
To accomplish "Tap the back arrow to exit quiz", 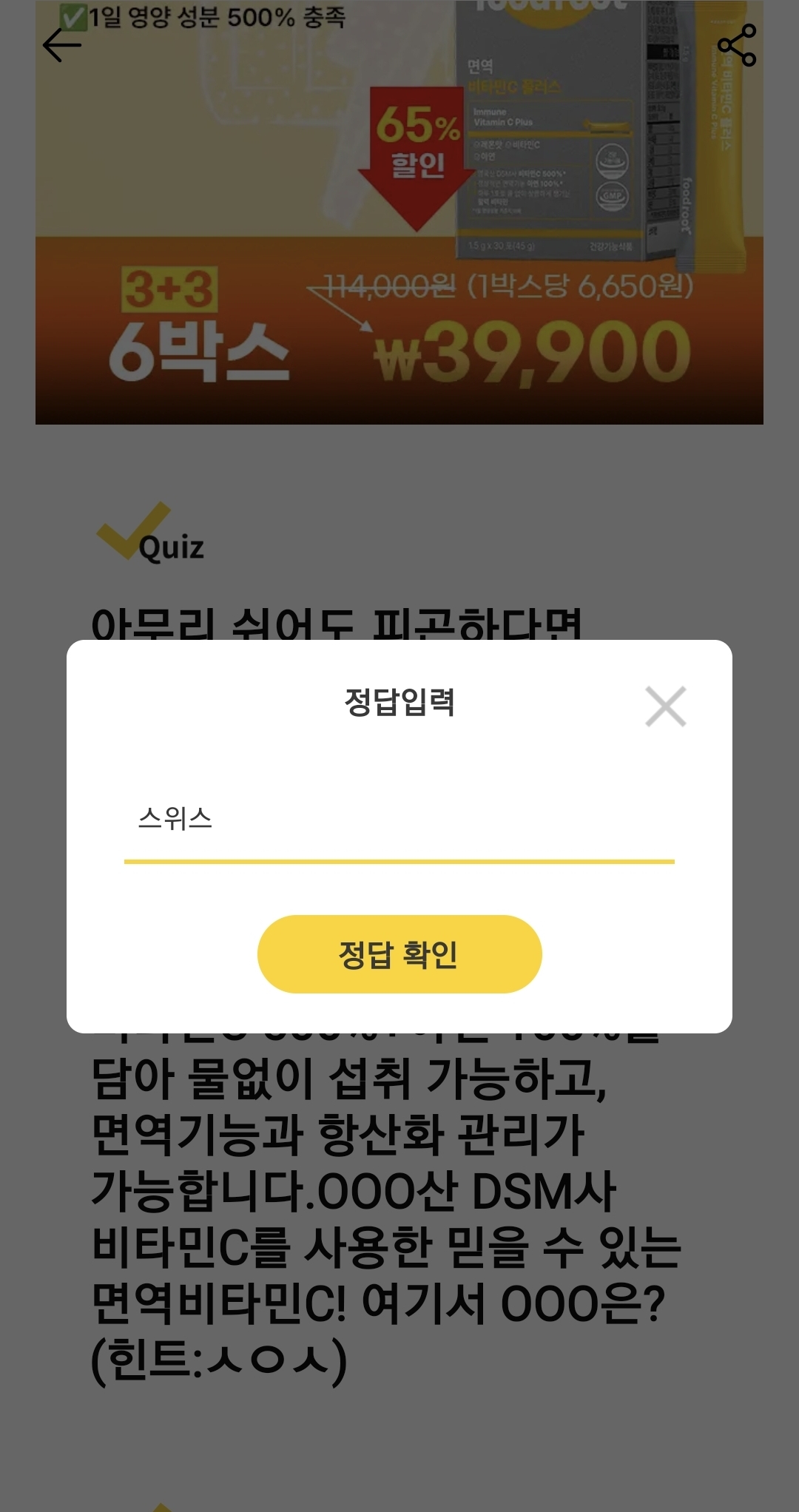I will [61, 46].
